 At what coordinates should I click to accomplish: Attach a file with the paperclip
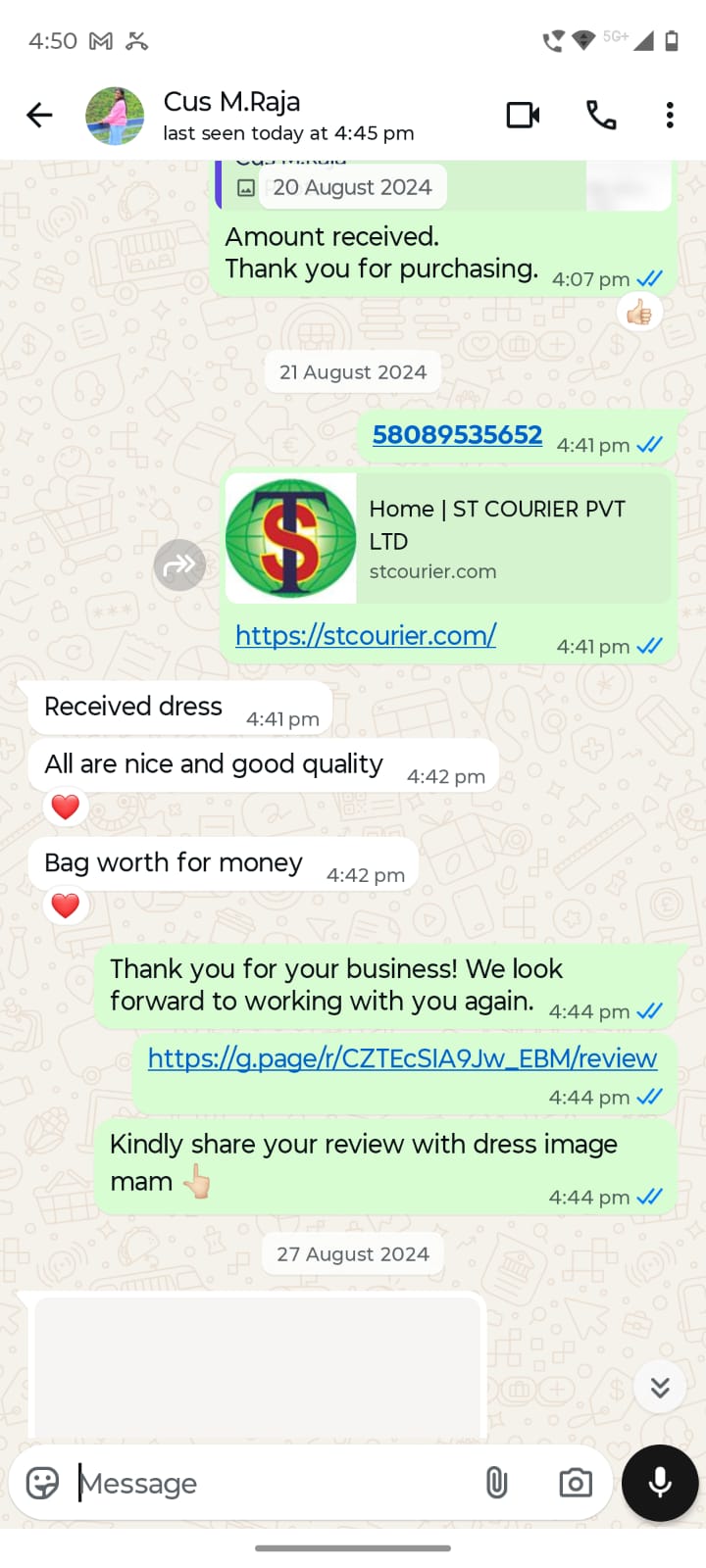(x=496, y=1483)
